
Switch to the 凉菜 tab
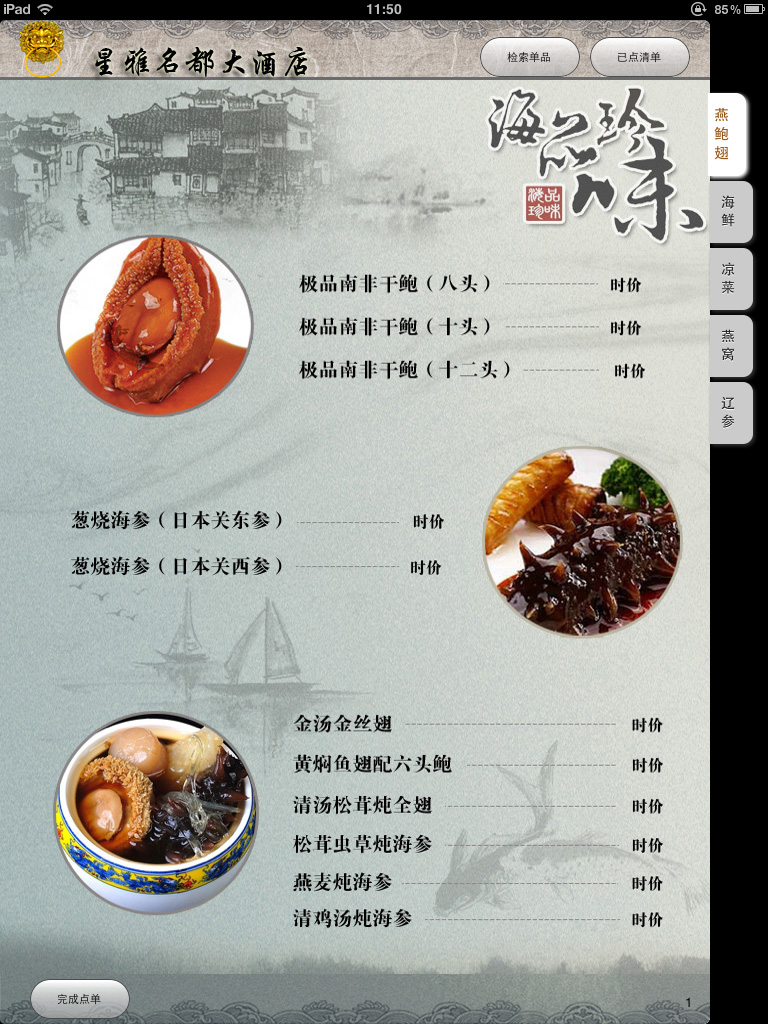[729, 278]
